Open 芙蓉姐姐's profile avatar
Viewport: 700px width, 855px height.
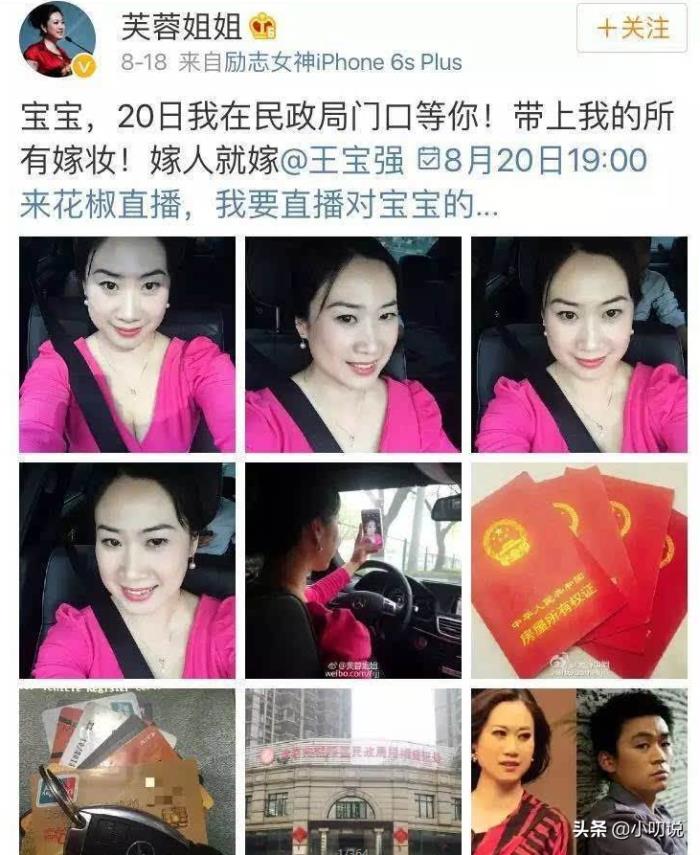58,40
